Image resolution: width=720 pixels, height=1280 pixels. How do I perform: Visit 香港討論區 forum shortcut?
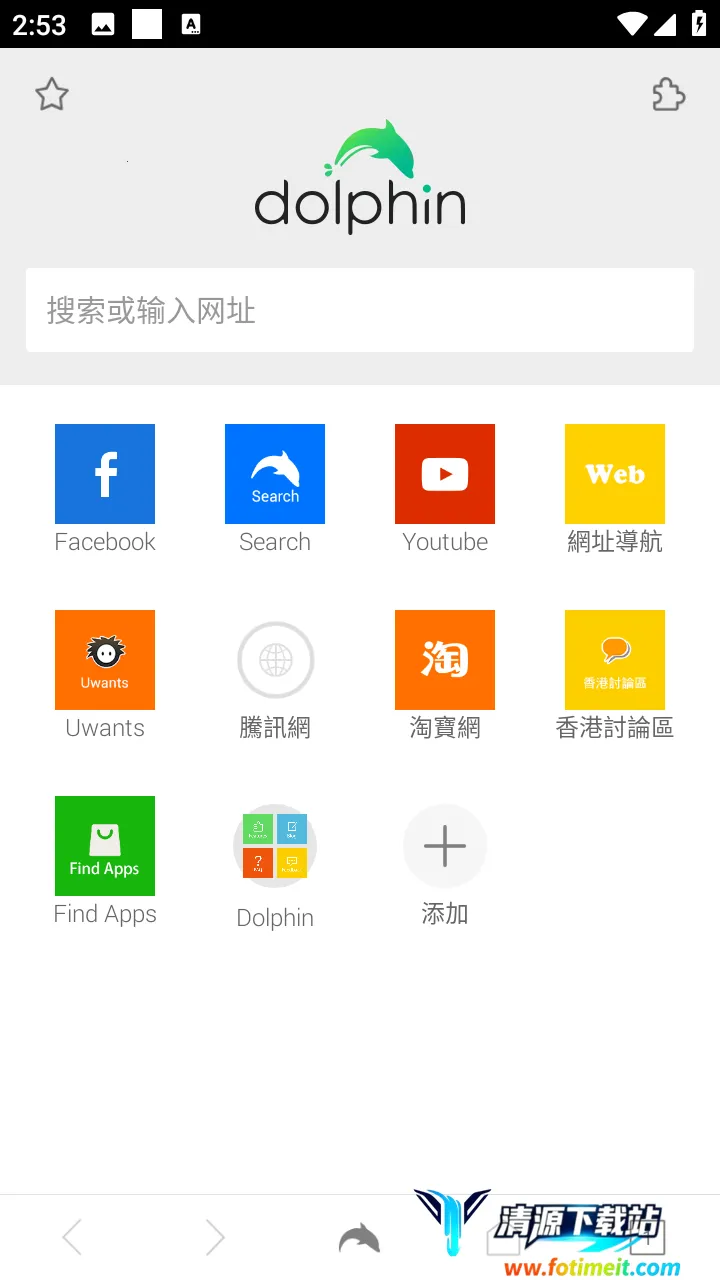615,660
